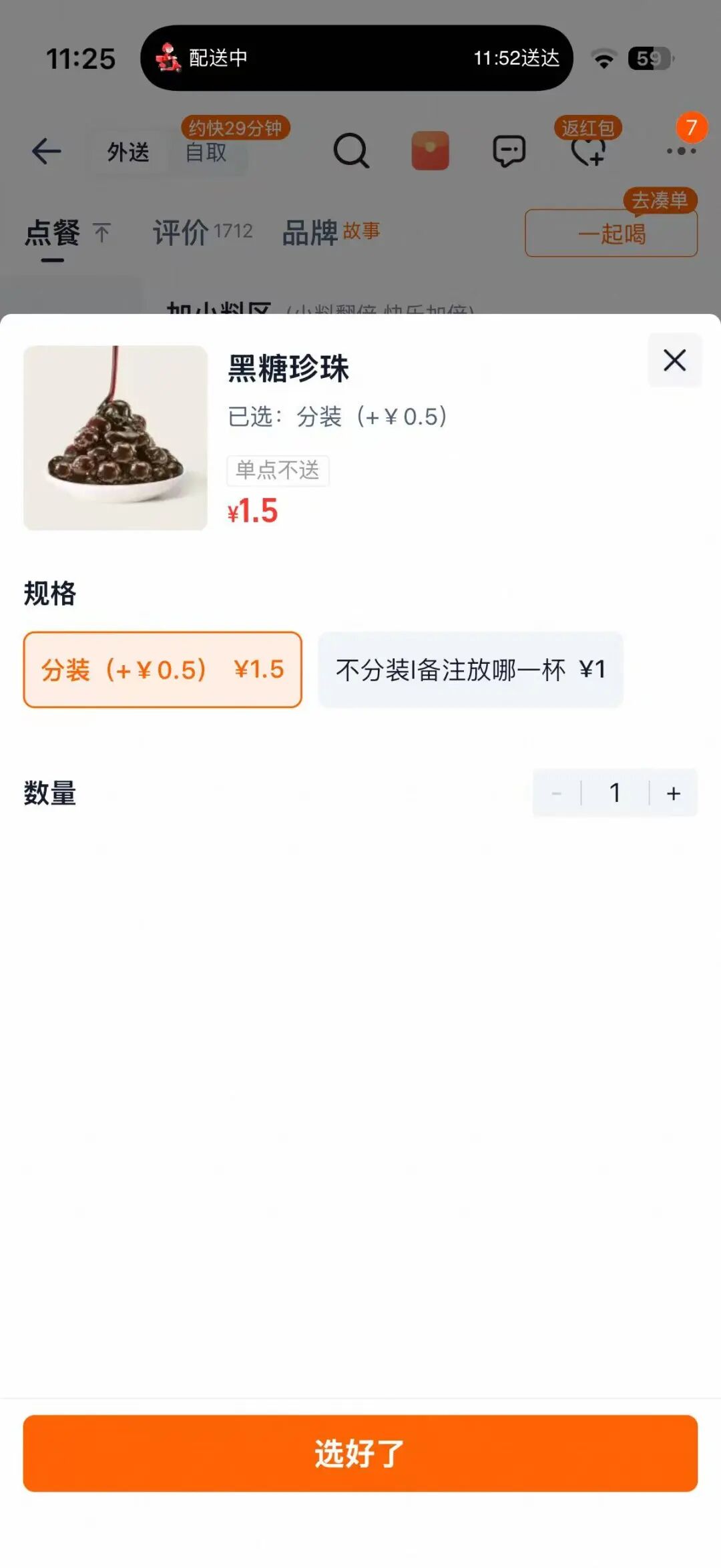Decrease quantity with the minus button
Image resolution: width=721 pixels, height=1568 pixels.
point(557,793)
